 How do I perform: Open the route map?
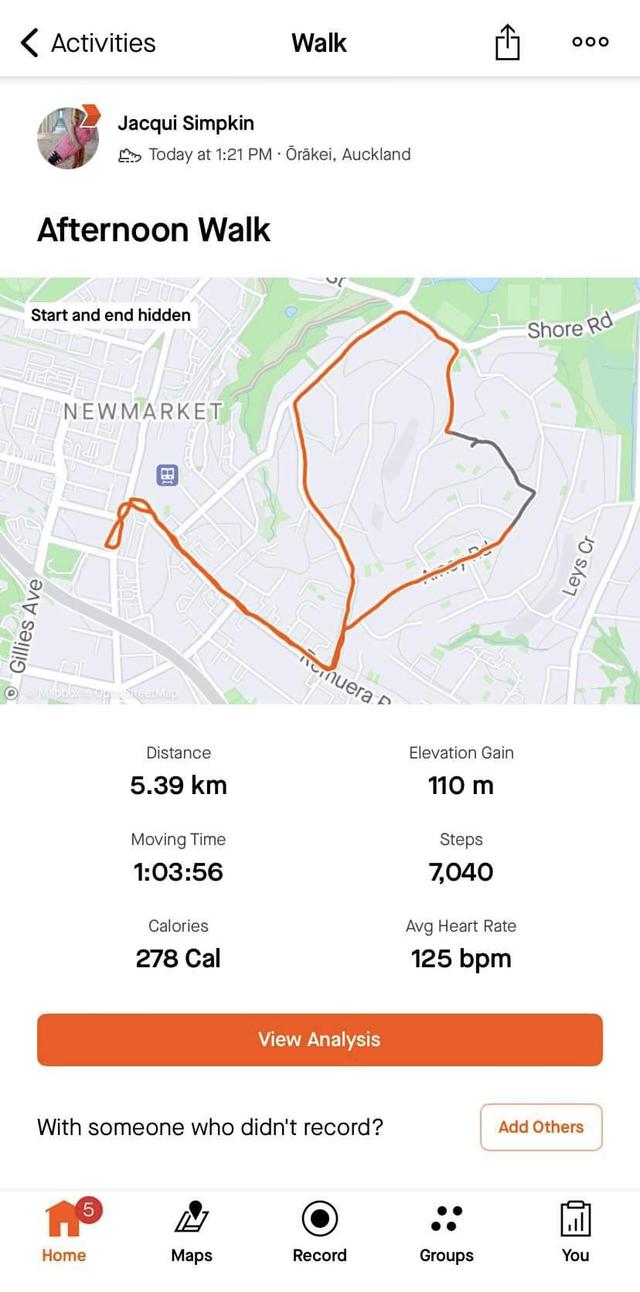tap(320, 490)
